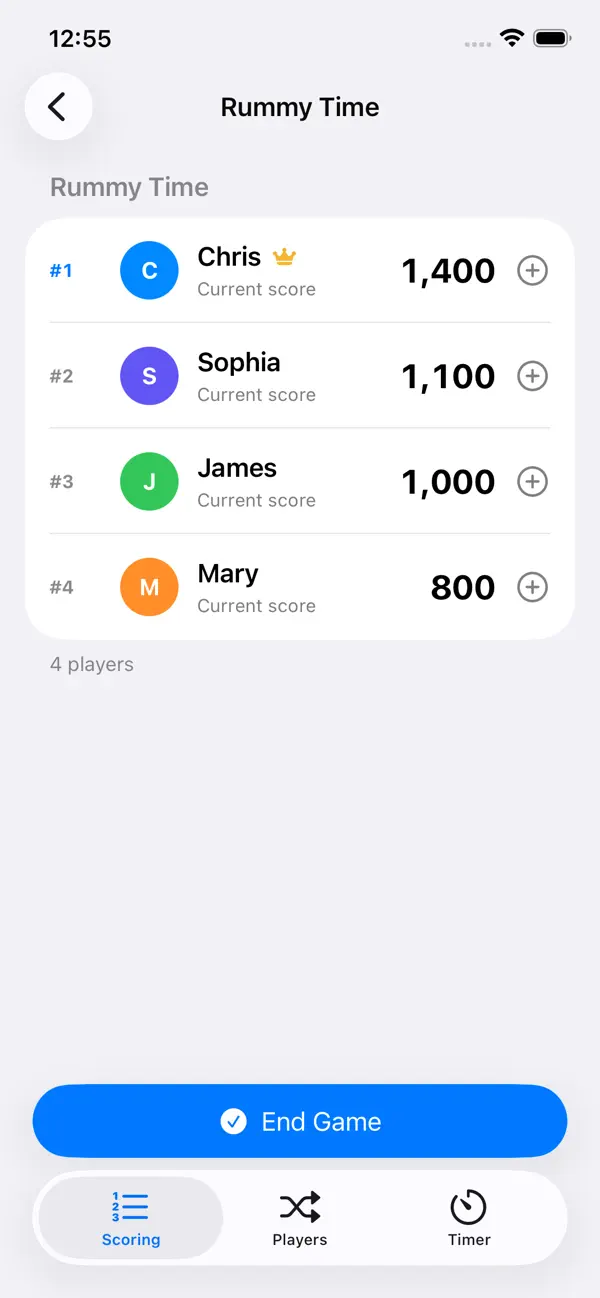Add points to Sophia's score
Screen dimensions: 600x1298
pyautogui.click(x=532, y=376)
